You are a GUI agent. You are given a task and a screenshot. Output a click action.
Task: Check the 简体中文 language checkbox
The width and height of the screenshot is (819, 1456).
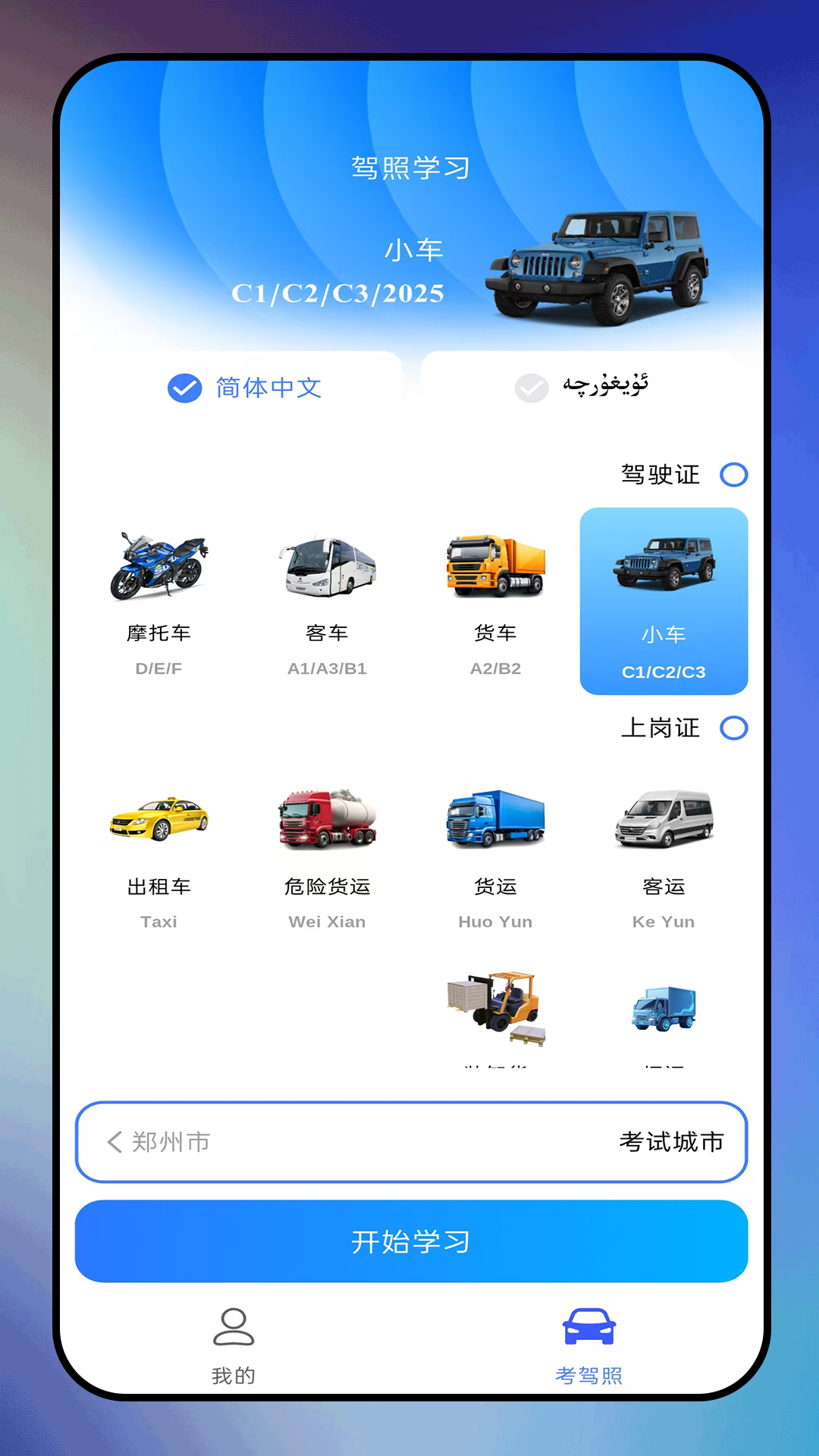point(184,388)
